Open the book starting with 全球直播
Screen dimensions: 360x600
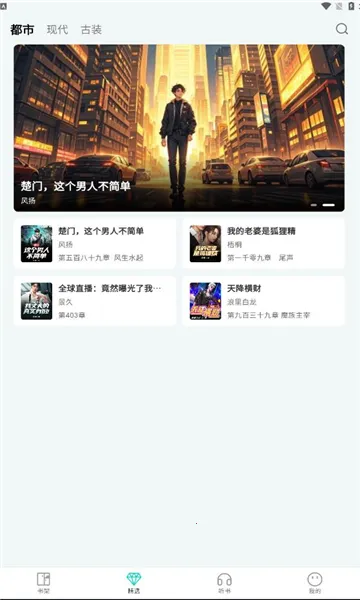[x=95, y=301]
